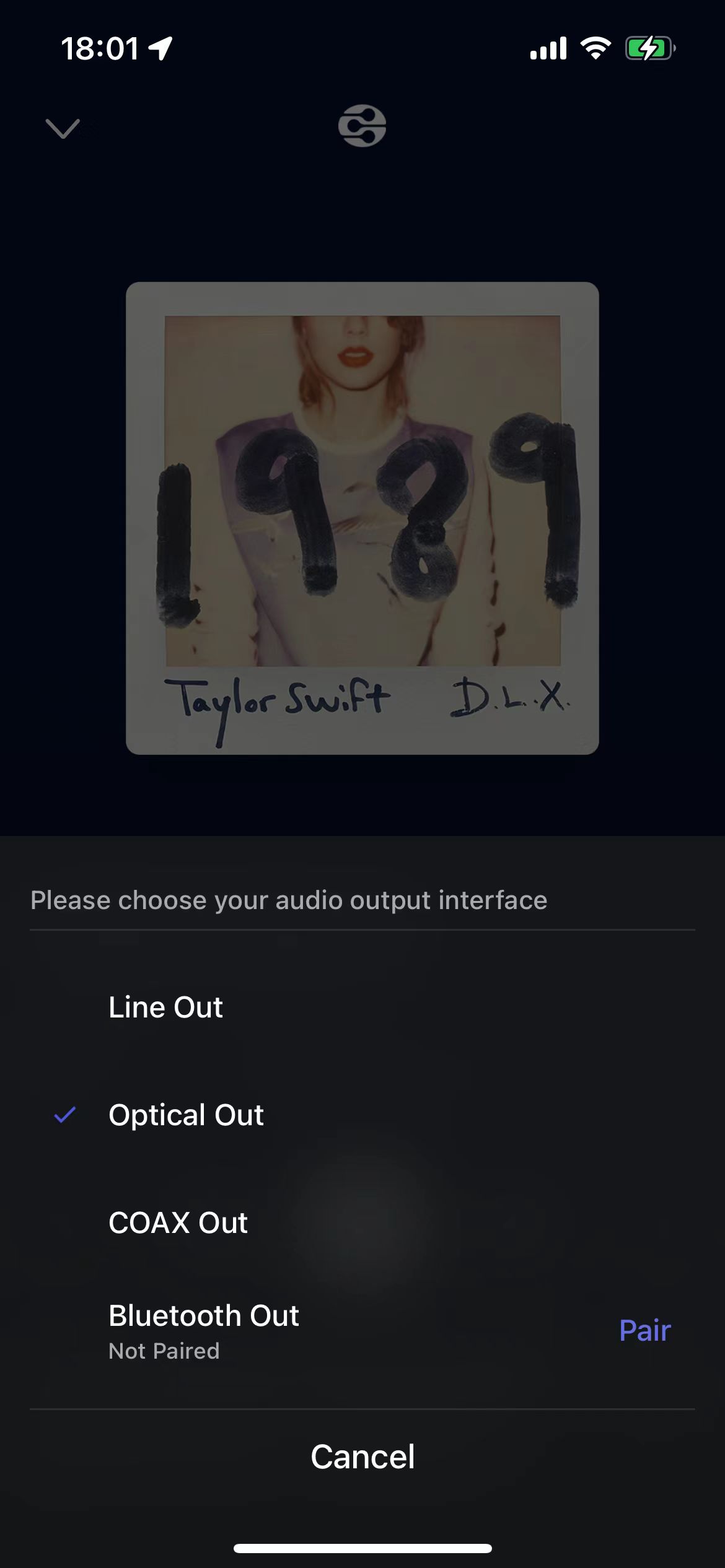This screenshot has width=725, height=1568.
Task: Tap Pair to connect Bluetooth
Action: (644, 1330)
